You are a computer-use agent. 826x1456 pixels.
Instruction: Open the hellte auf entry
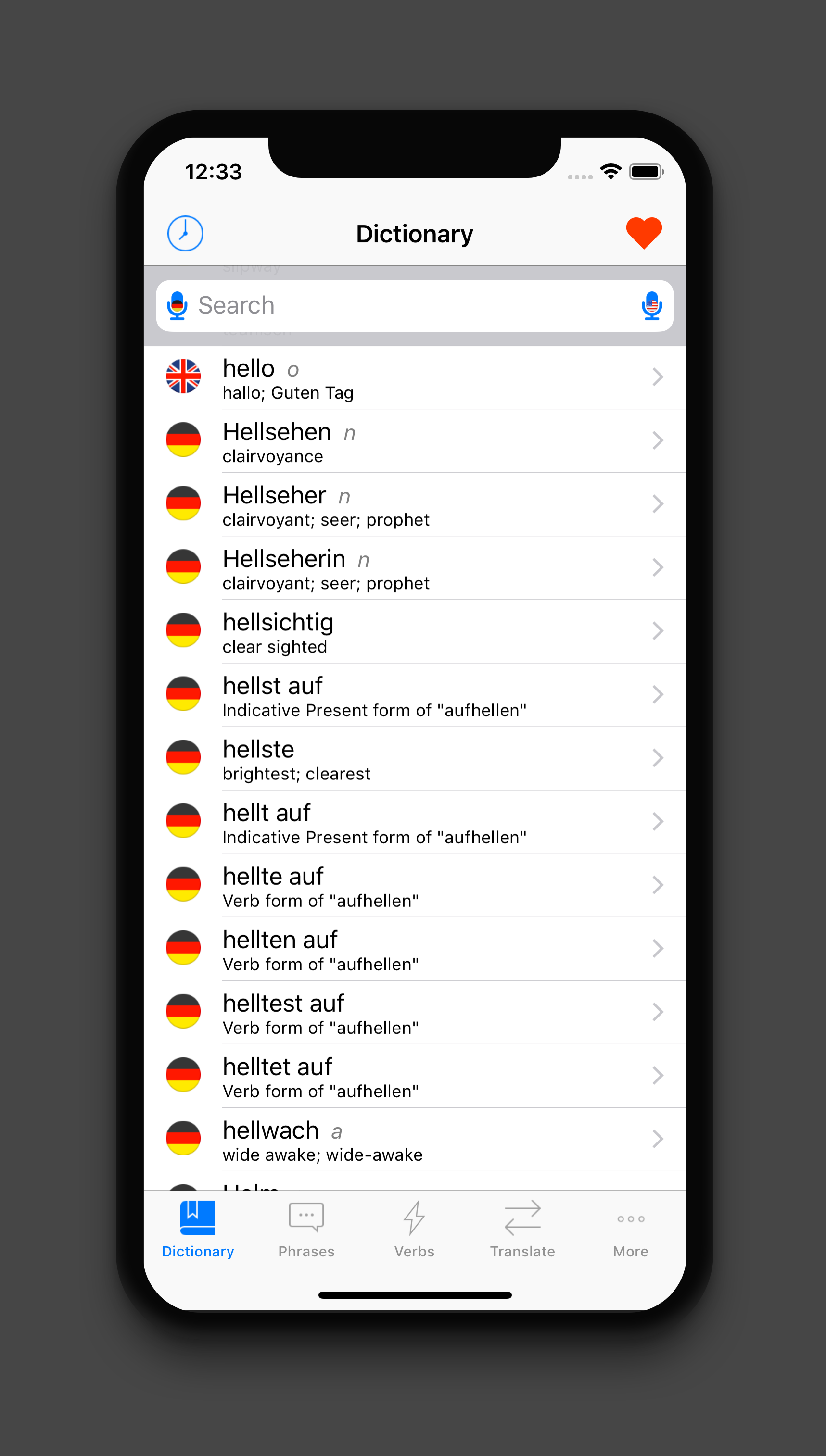(414, 886)
